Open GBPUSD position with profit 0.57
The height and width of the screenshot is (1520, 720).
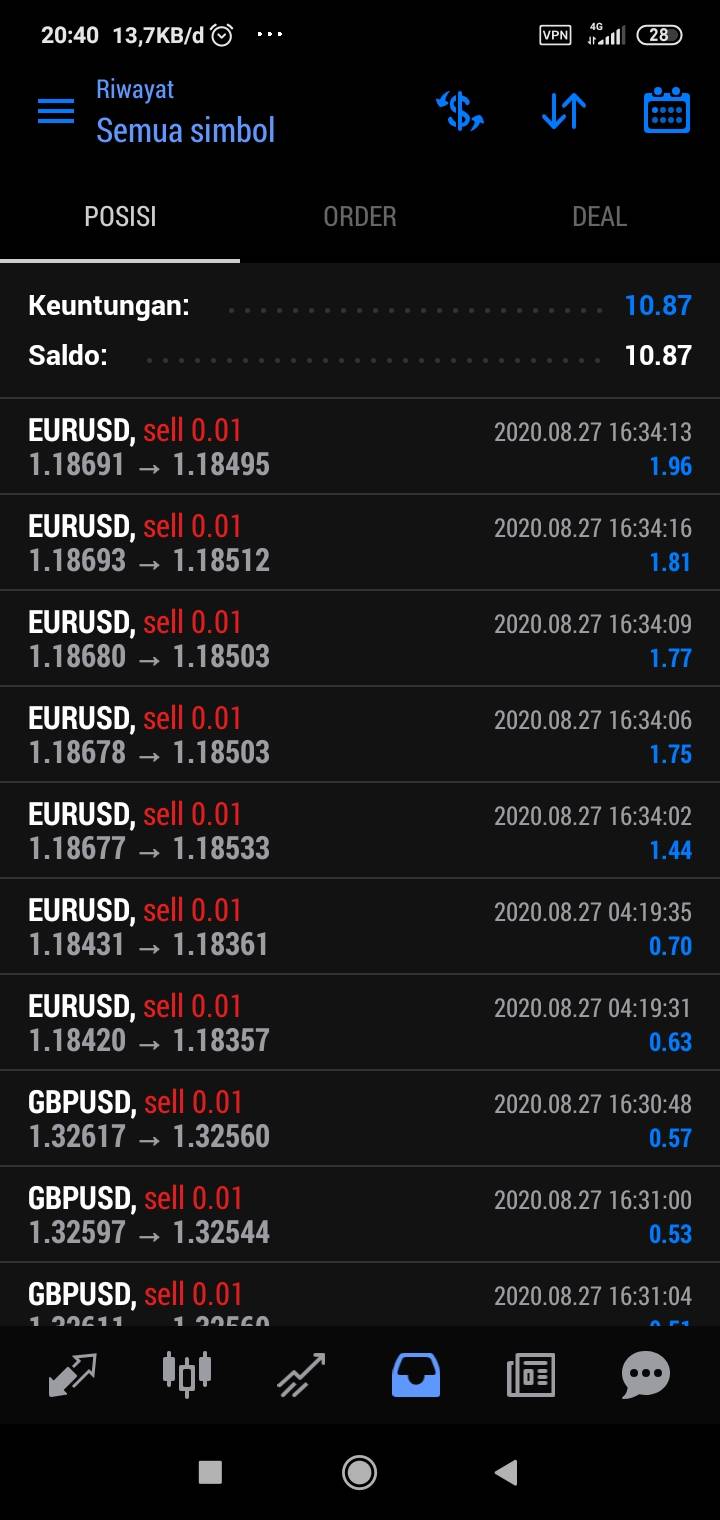click(360, 1119)
